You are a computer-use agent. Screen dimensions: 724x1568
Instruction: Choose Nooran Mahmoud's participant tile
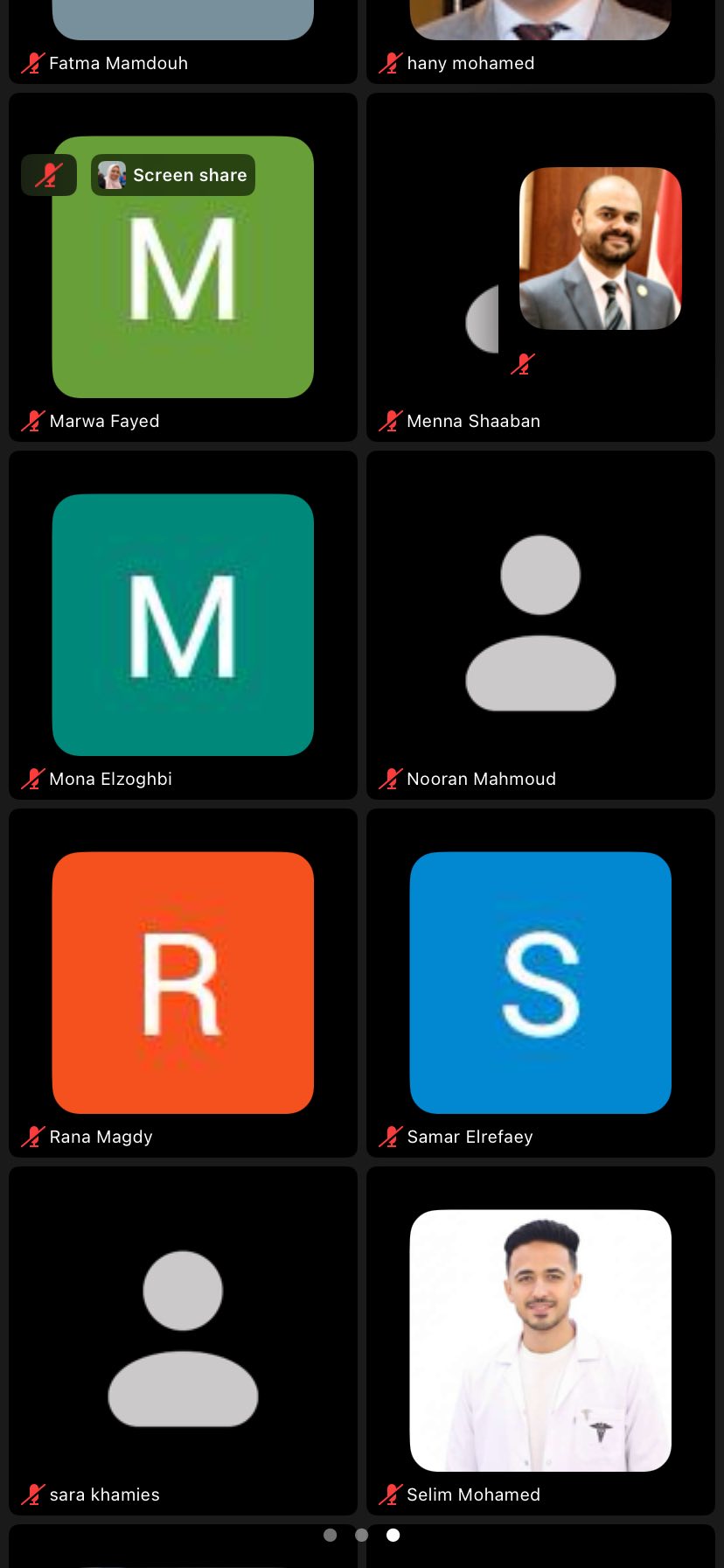point(540,625)
